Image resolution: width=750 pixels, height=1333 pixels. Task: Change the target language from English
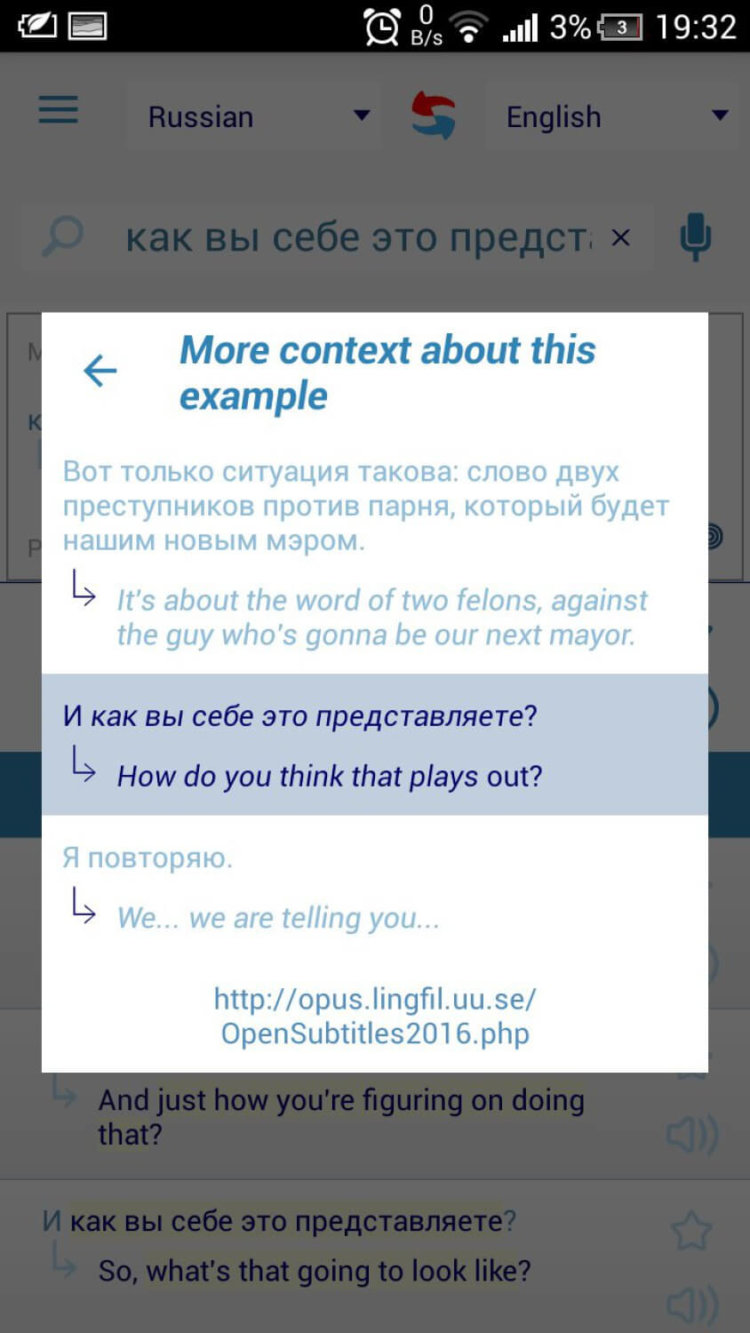tap(616, 117)
